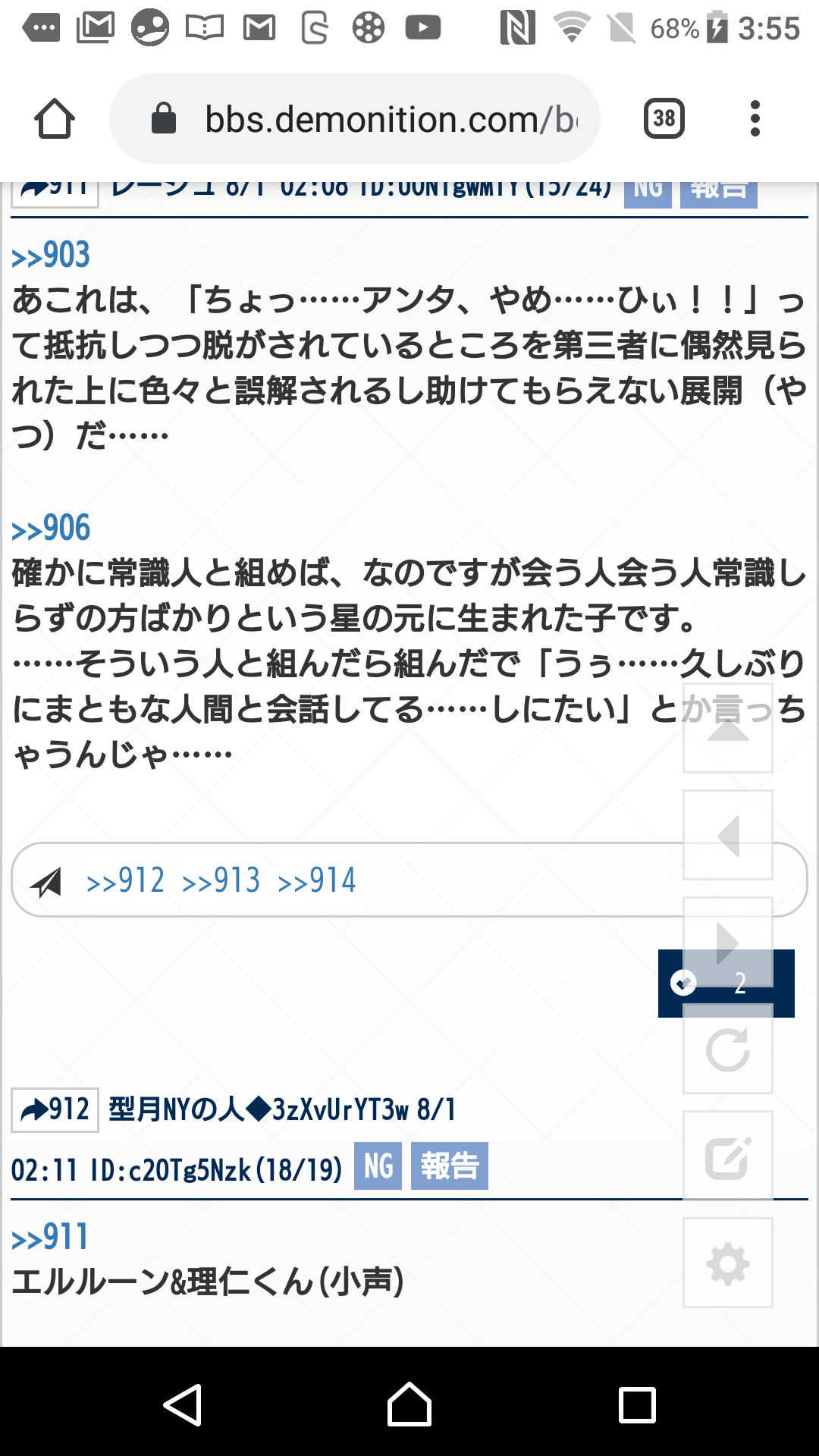Mark post 912 as NG
This screenshot has height=1456, width=819.
(378, 1166)
